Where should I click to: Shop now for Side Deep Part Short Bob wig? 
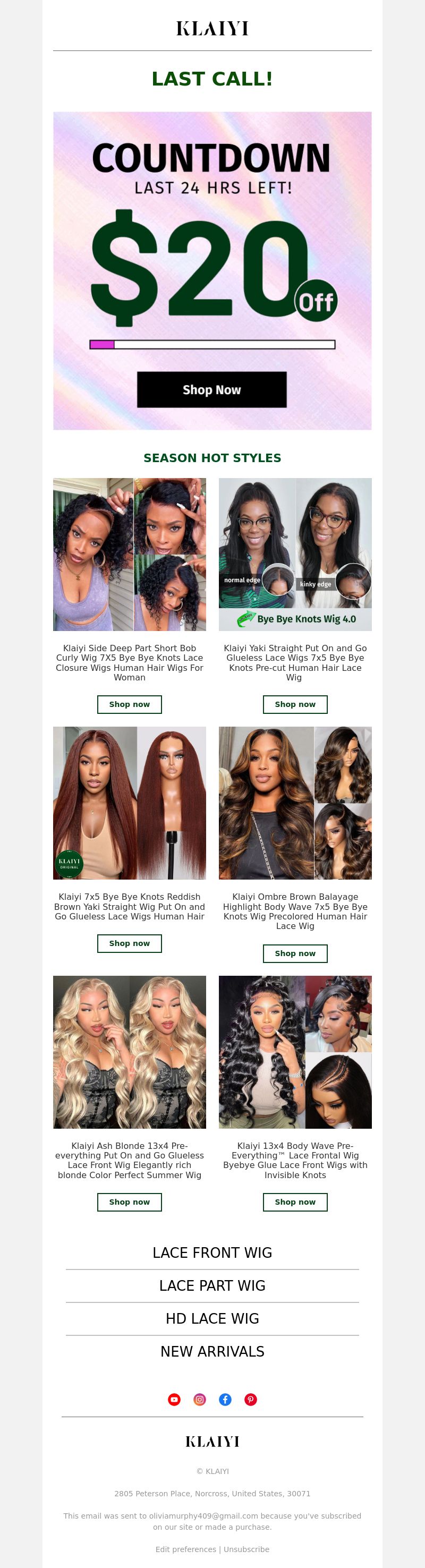129,704
